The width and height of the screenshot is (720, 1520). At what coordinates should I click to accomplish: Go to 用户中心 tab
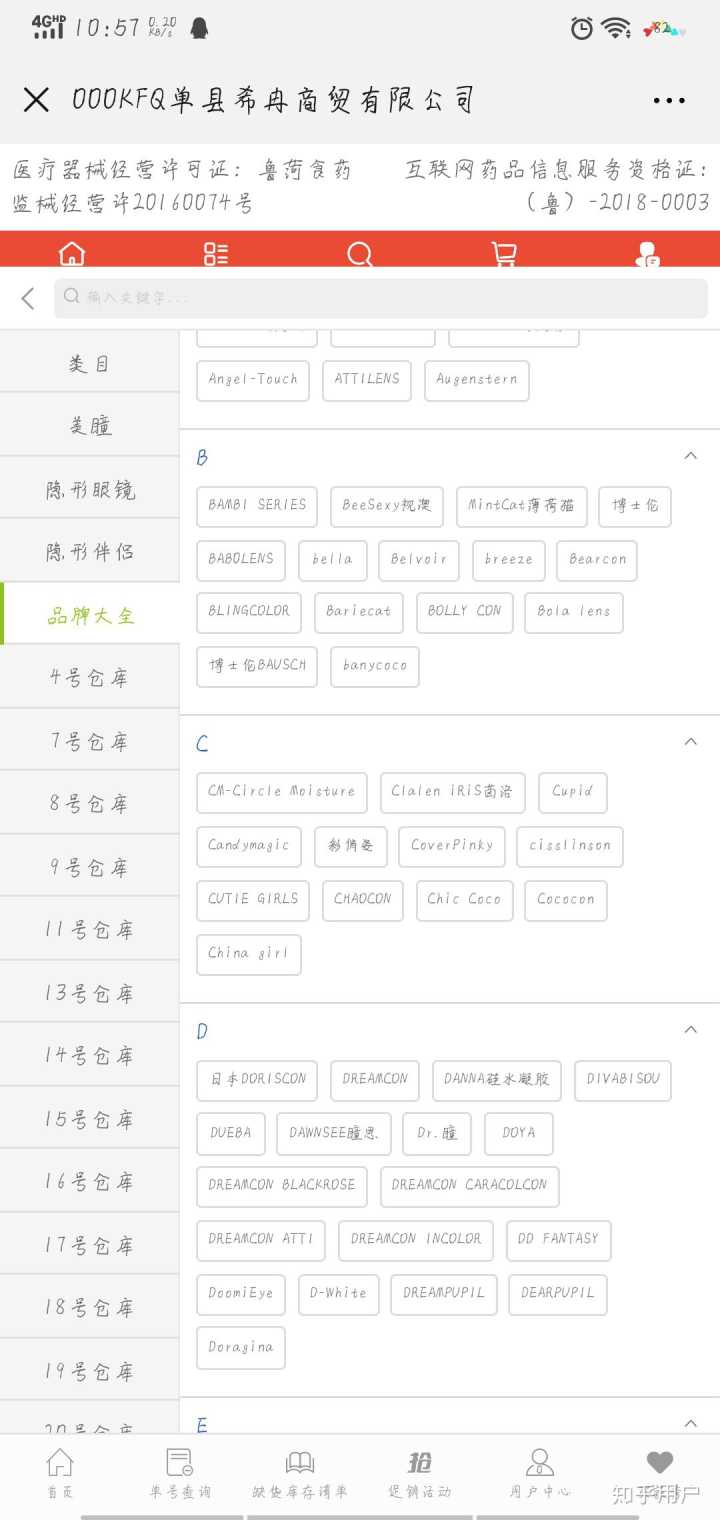click(540, 1473)
